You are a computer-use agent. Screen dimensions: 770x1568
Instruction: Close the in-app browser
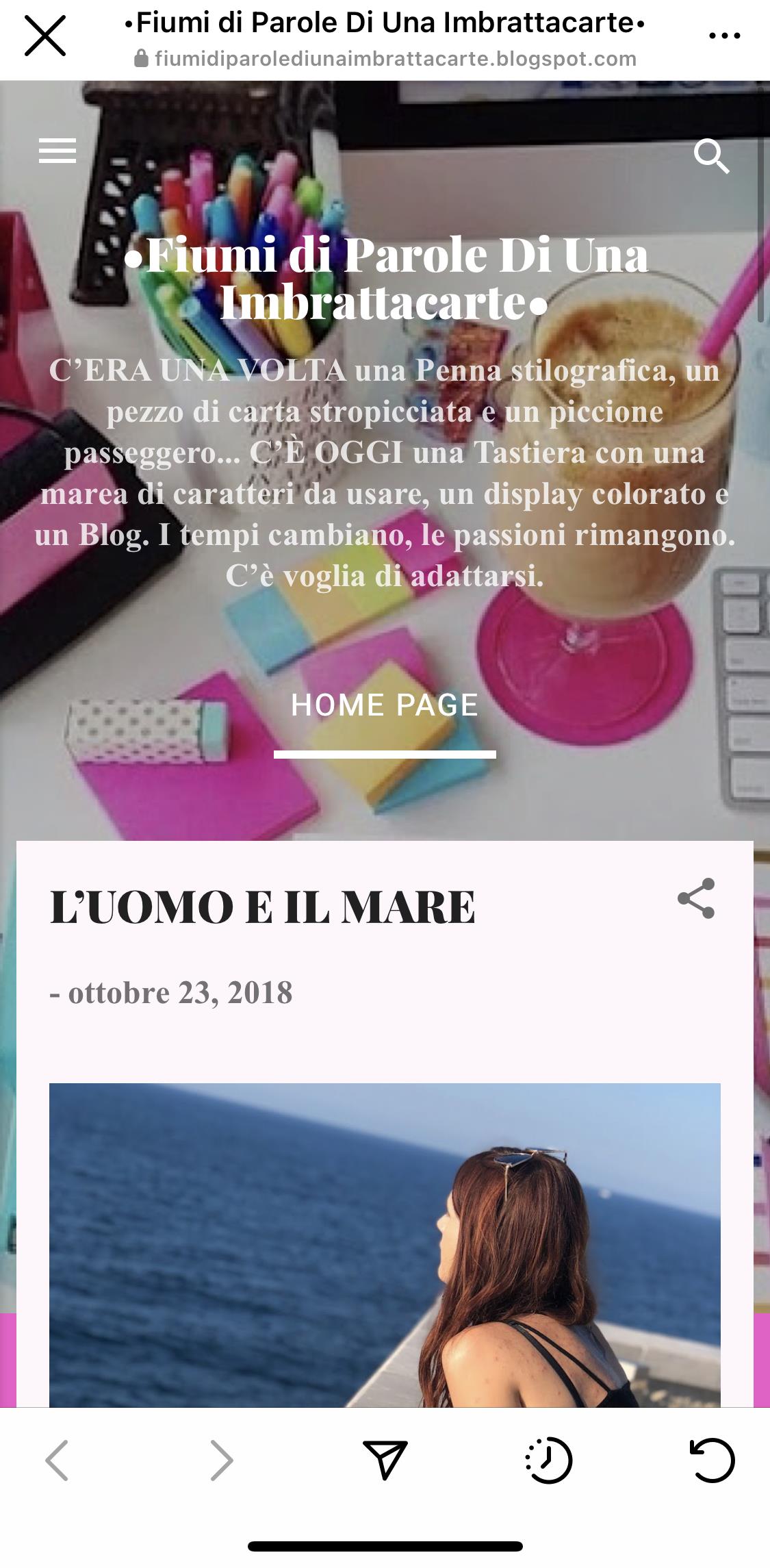[45, 36]
